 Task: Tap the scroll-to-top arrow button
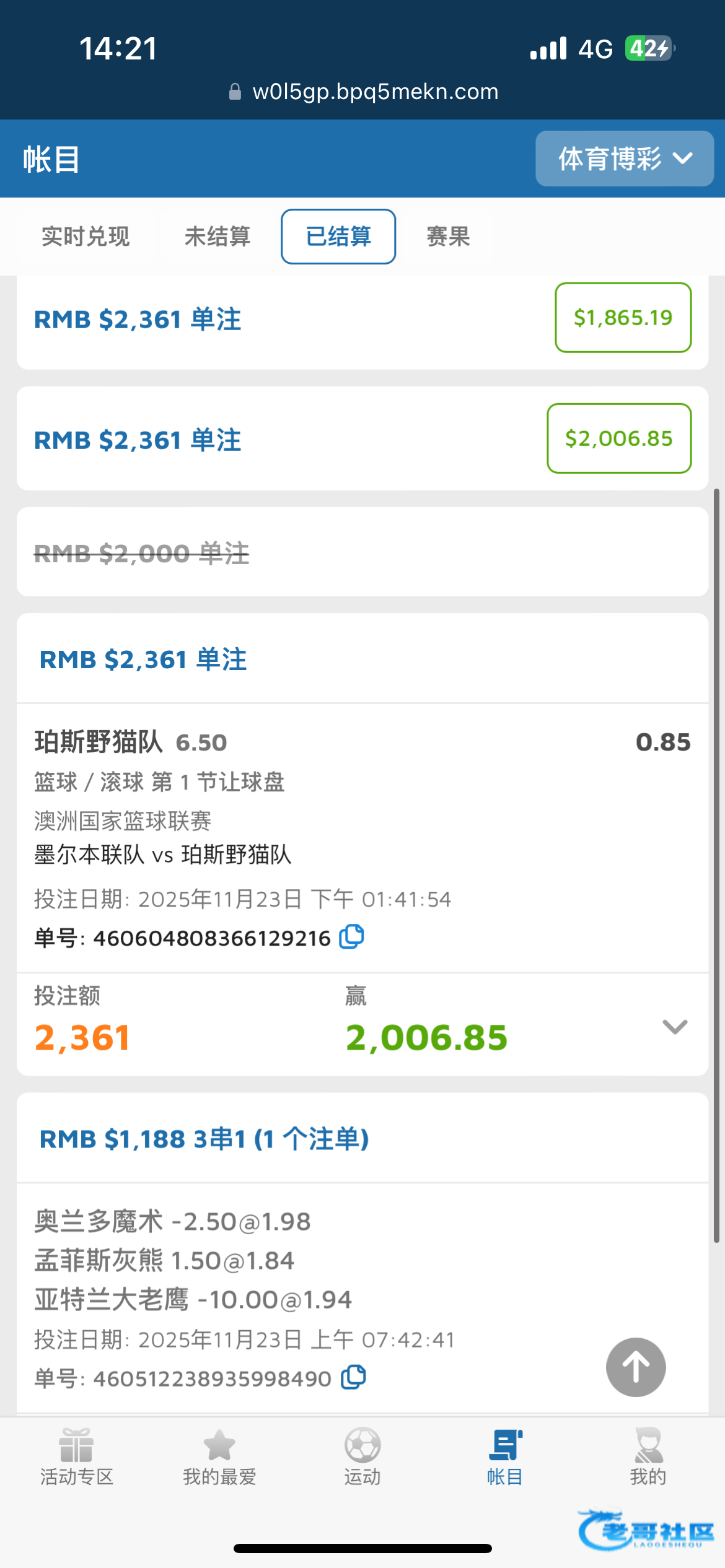[x=636, y=1367]
